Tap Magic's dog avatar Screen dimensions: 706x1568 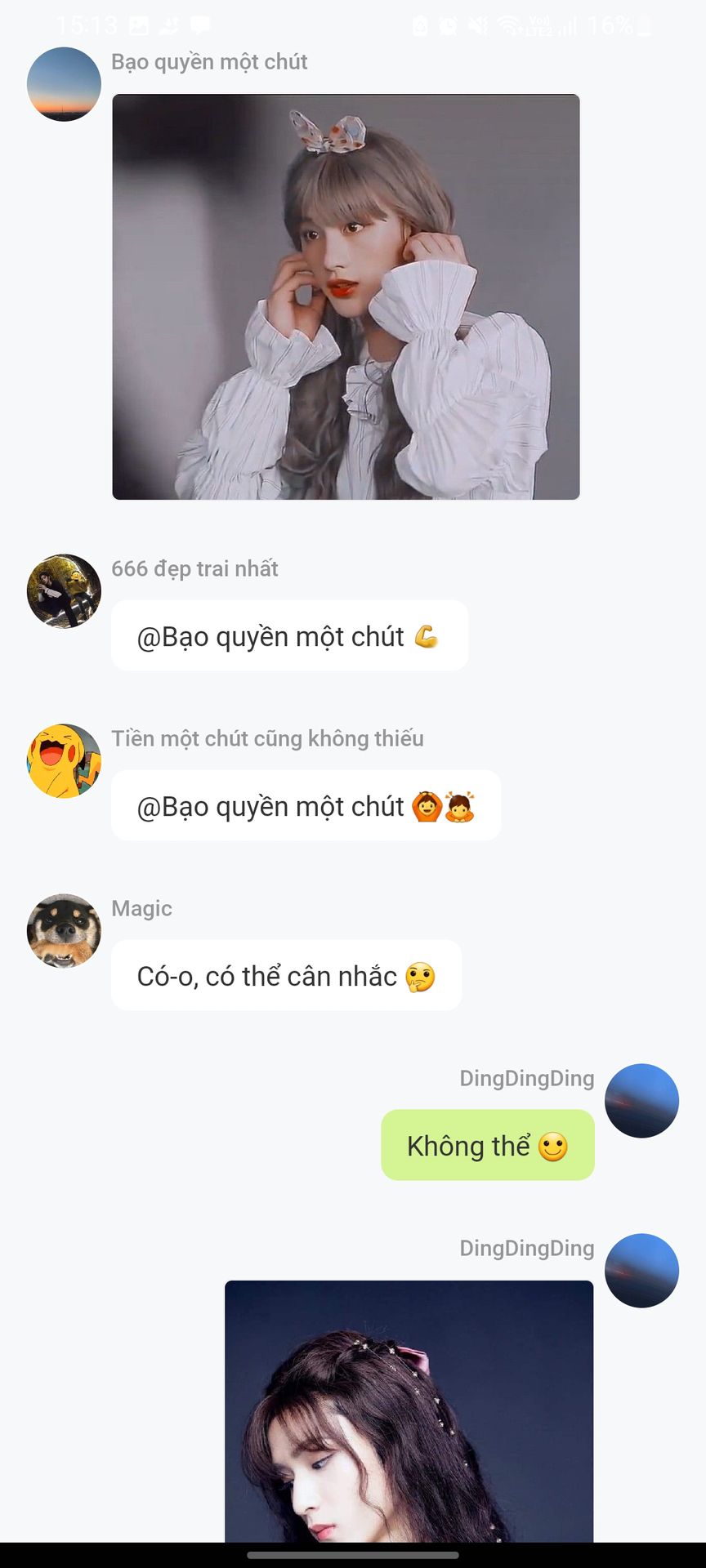[64, 931]
